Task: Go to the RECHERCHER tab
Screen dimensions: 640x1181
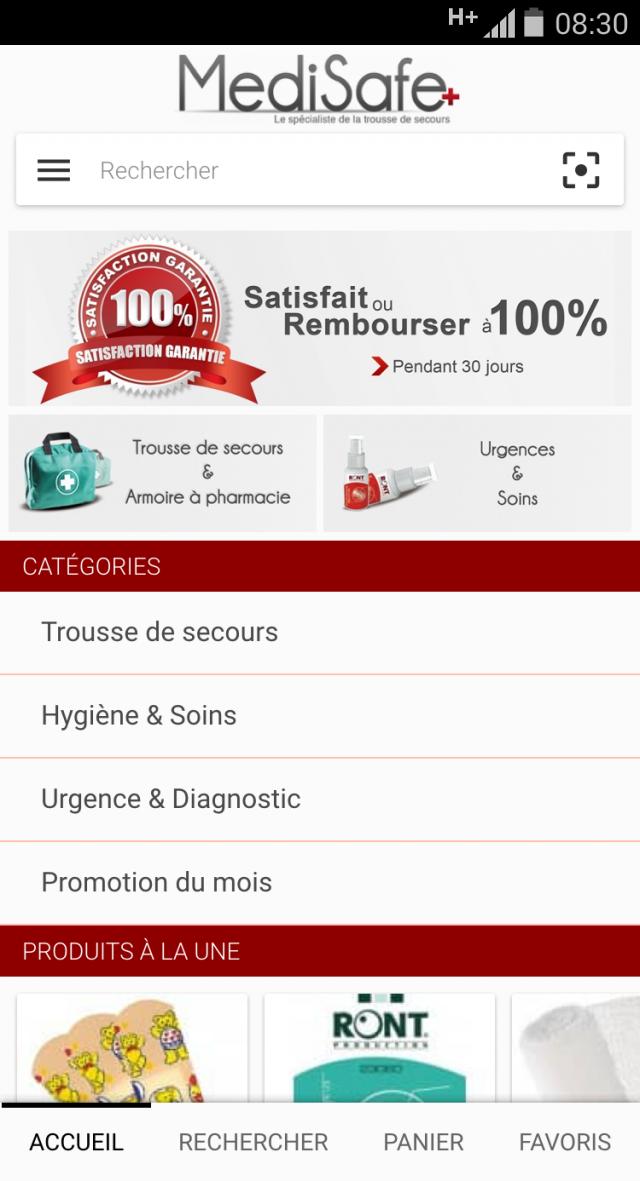Action: point(253,1142)
